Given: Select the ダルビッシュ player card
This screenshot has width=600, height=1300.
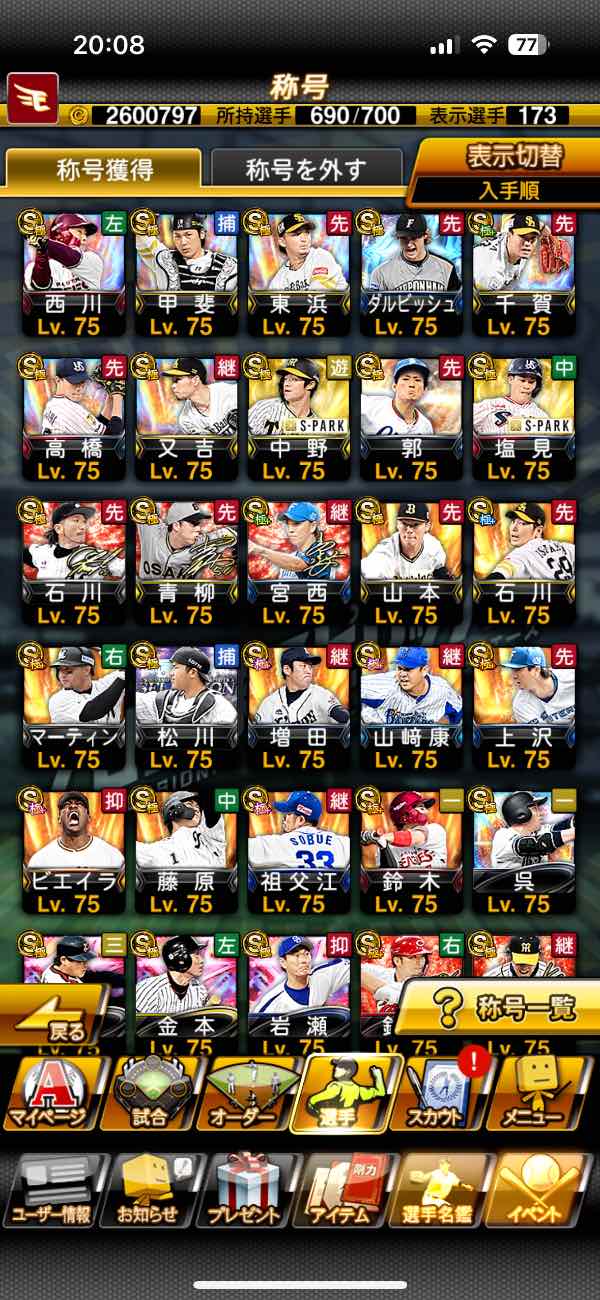Looking at the screenshot, I should pyautogui.click(x=411, y=273).
